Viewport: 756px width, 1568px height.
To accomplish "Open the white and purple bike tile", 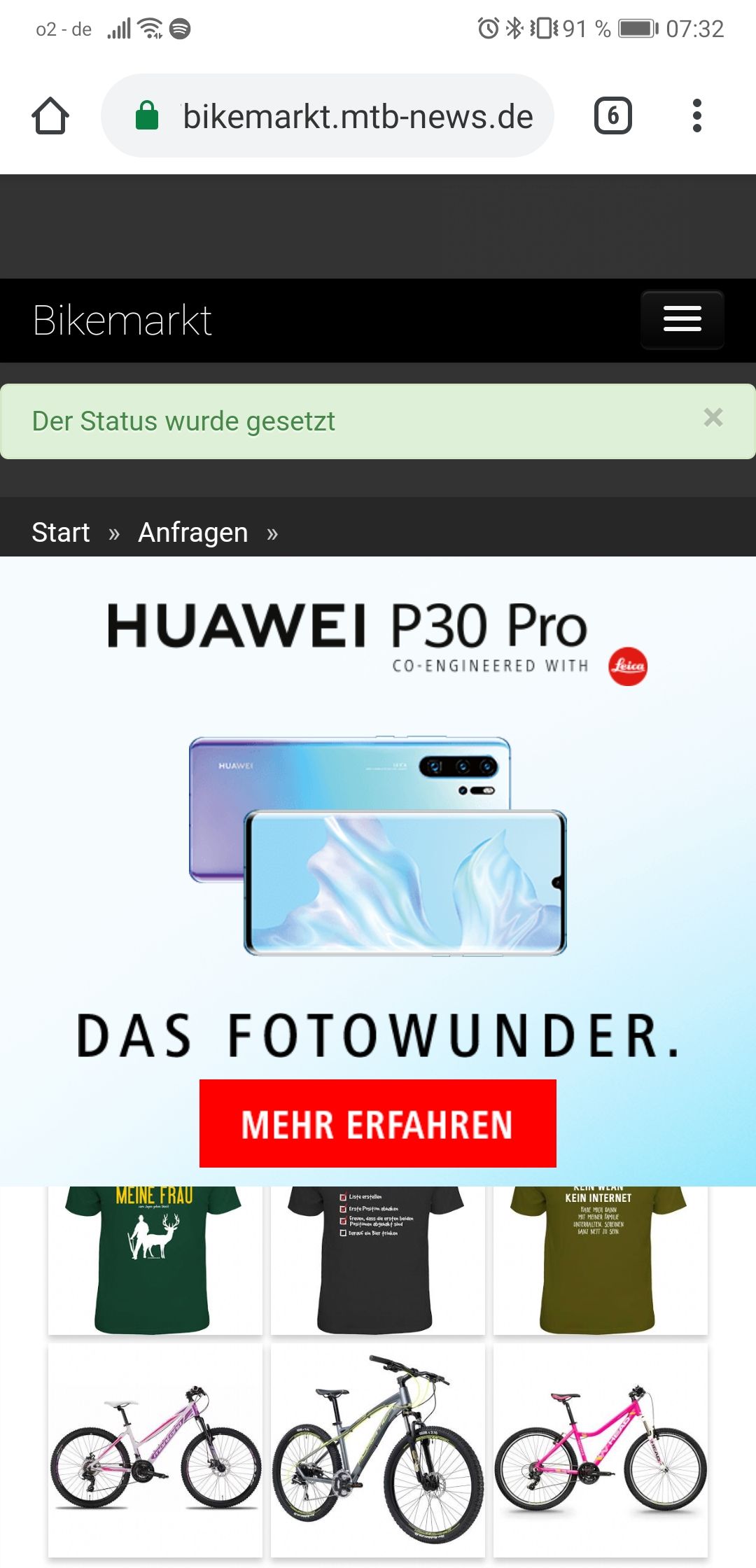I will click(x=155, y=1450).
